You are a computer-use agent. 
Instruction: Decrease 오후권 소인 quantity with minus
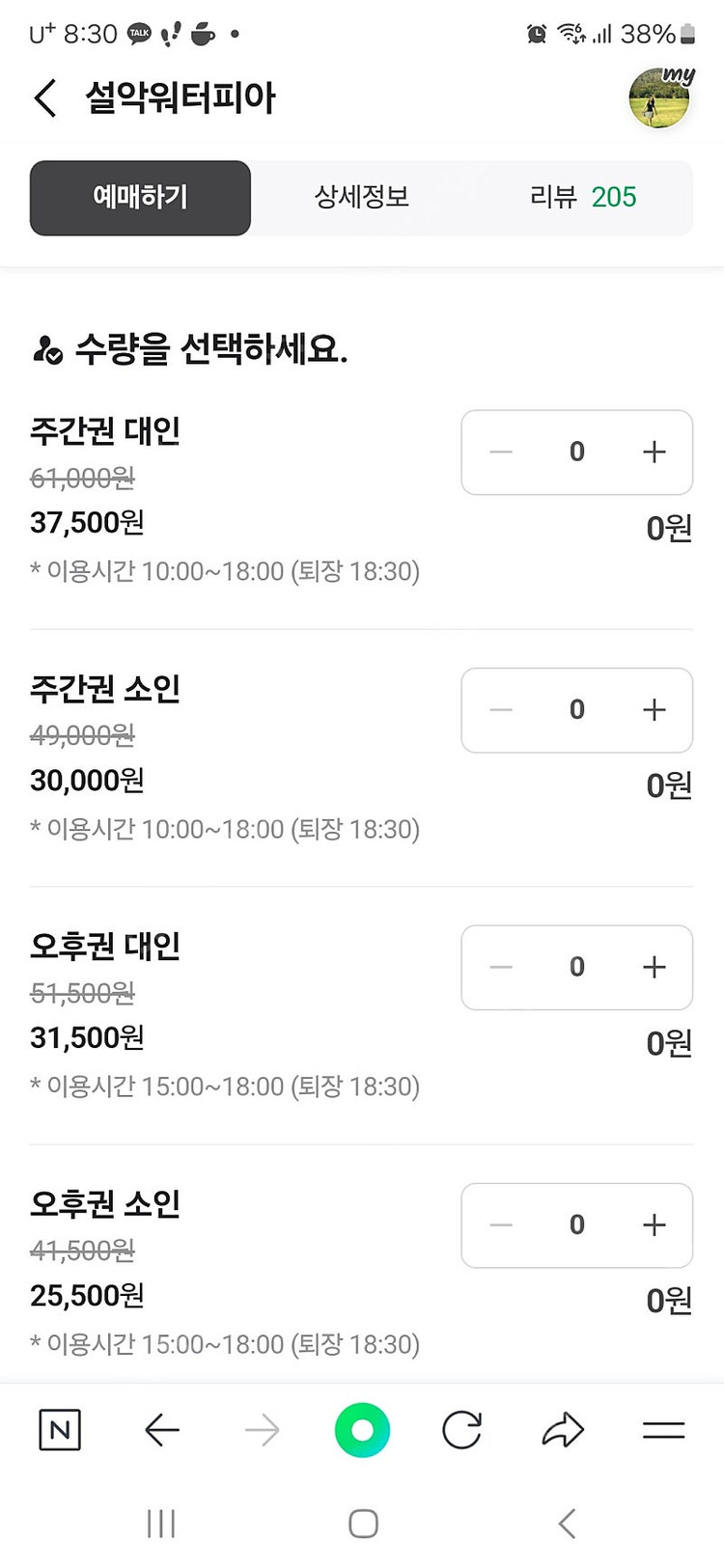pyautogui.click(x=500, y=1224)
